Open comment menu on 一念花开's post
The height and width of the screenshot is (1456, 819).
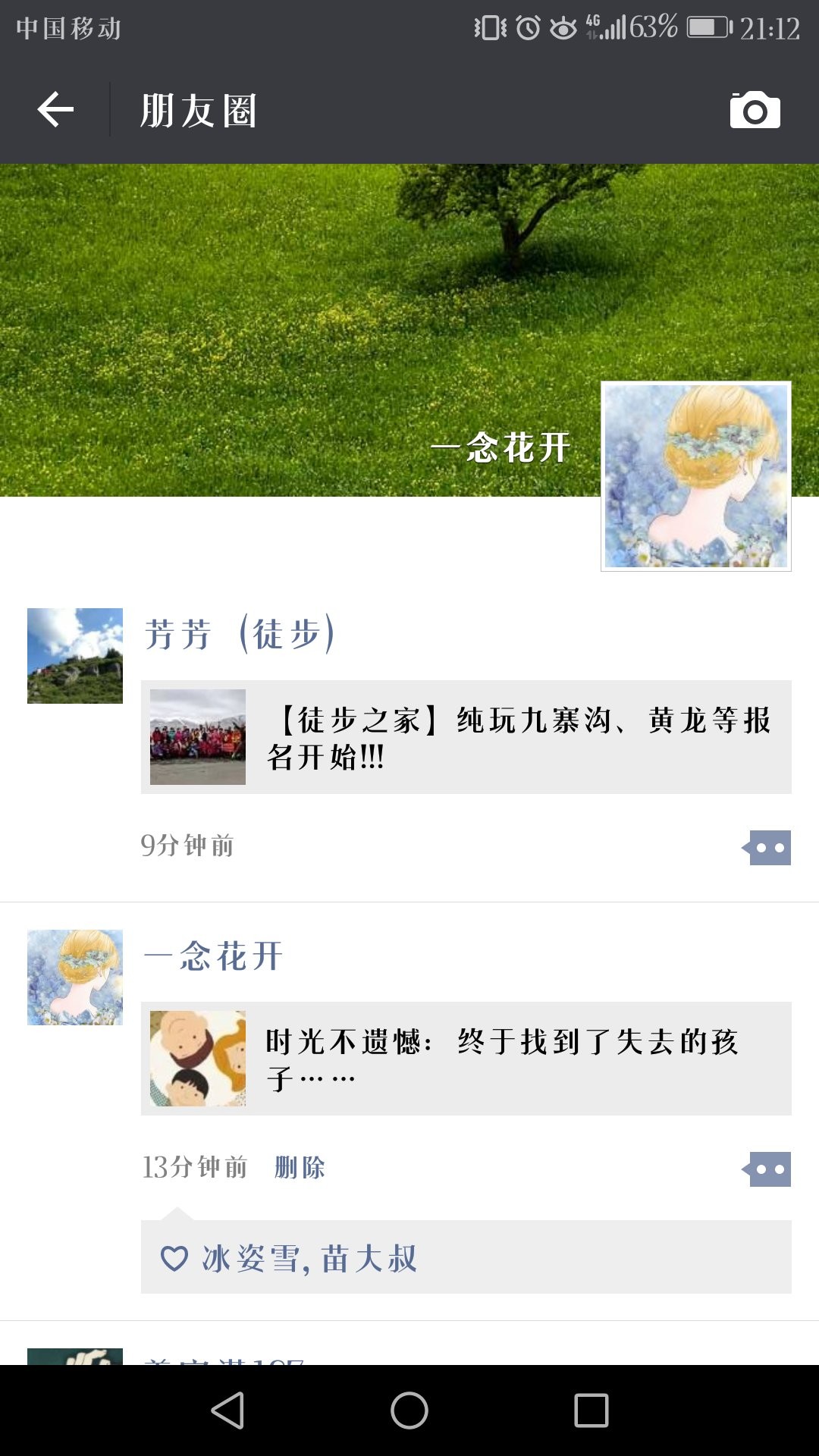tap(769, 1169)
